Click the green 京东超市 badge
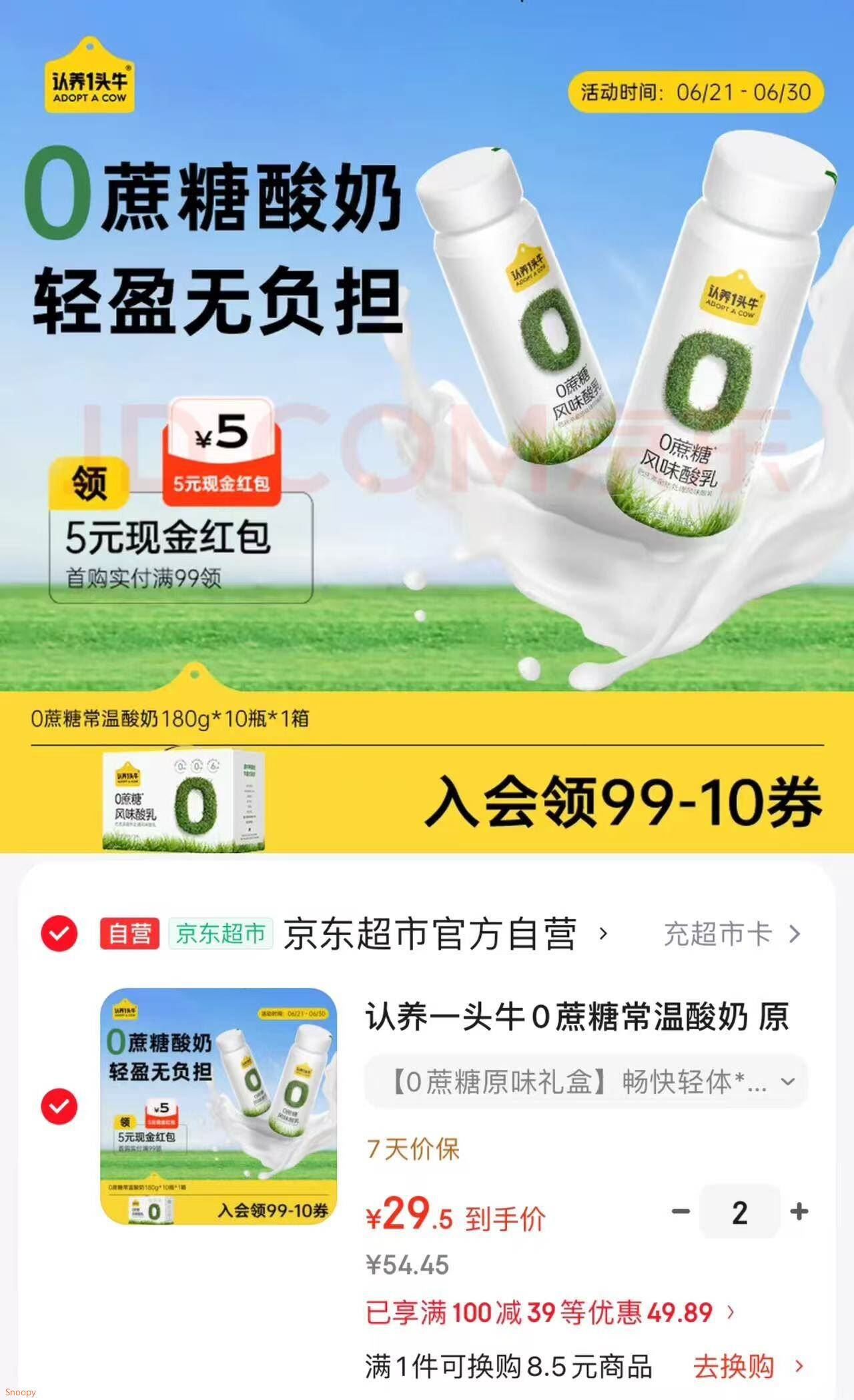854x1400 pixels. point(221,935)
